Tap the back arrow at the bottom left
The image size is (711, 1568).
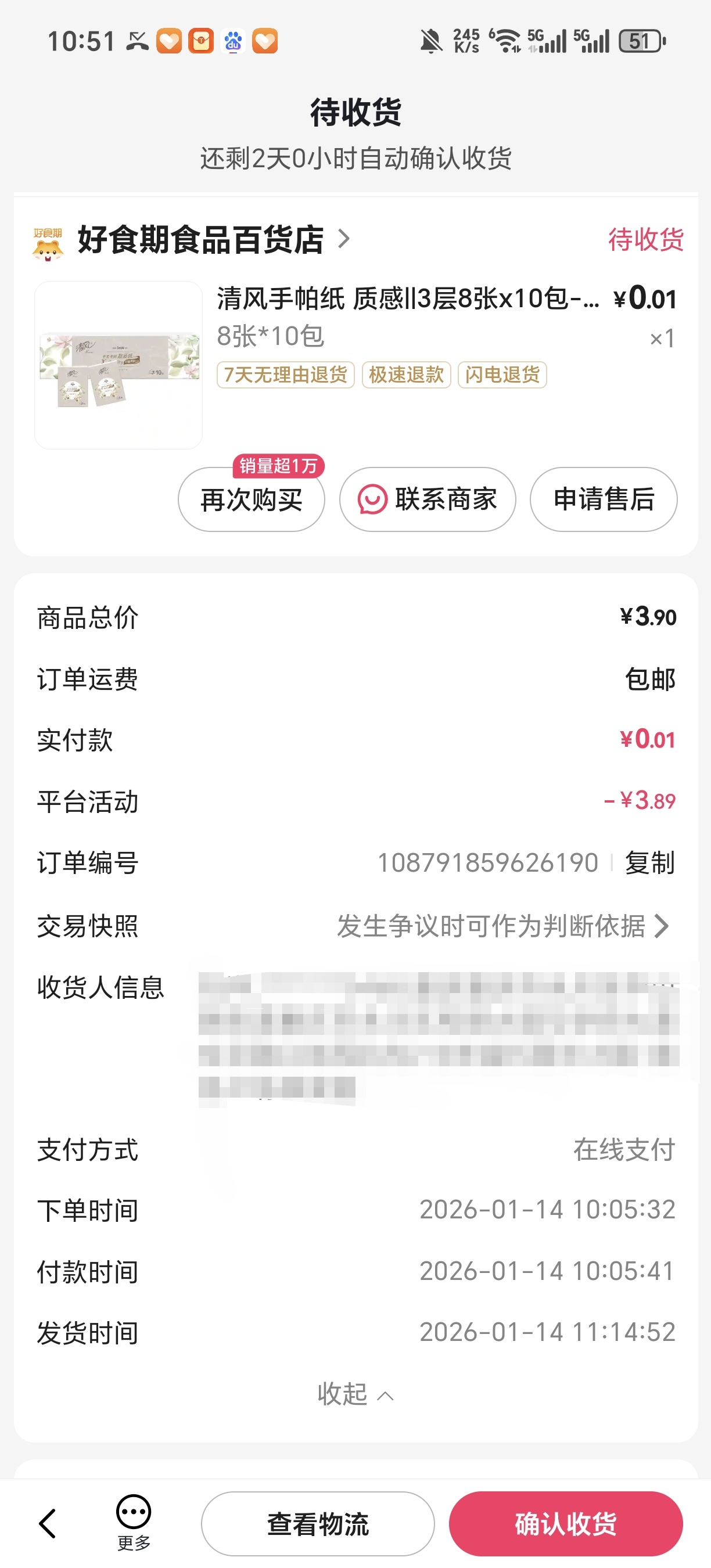click(x=48, y=1523)
